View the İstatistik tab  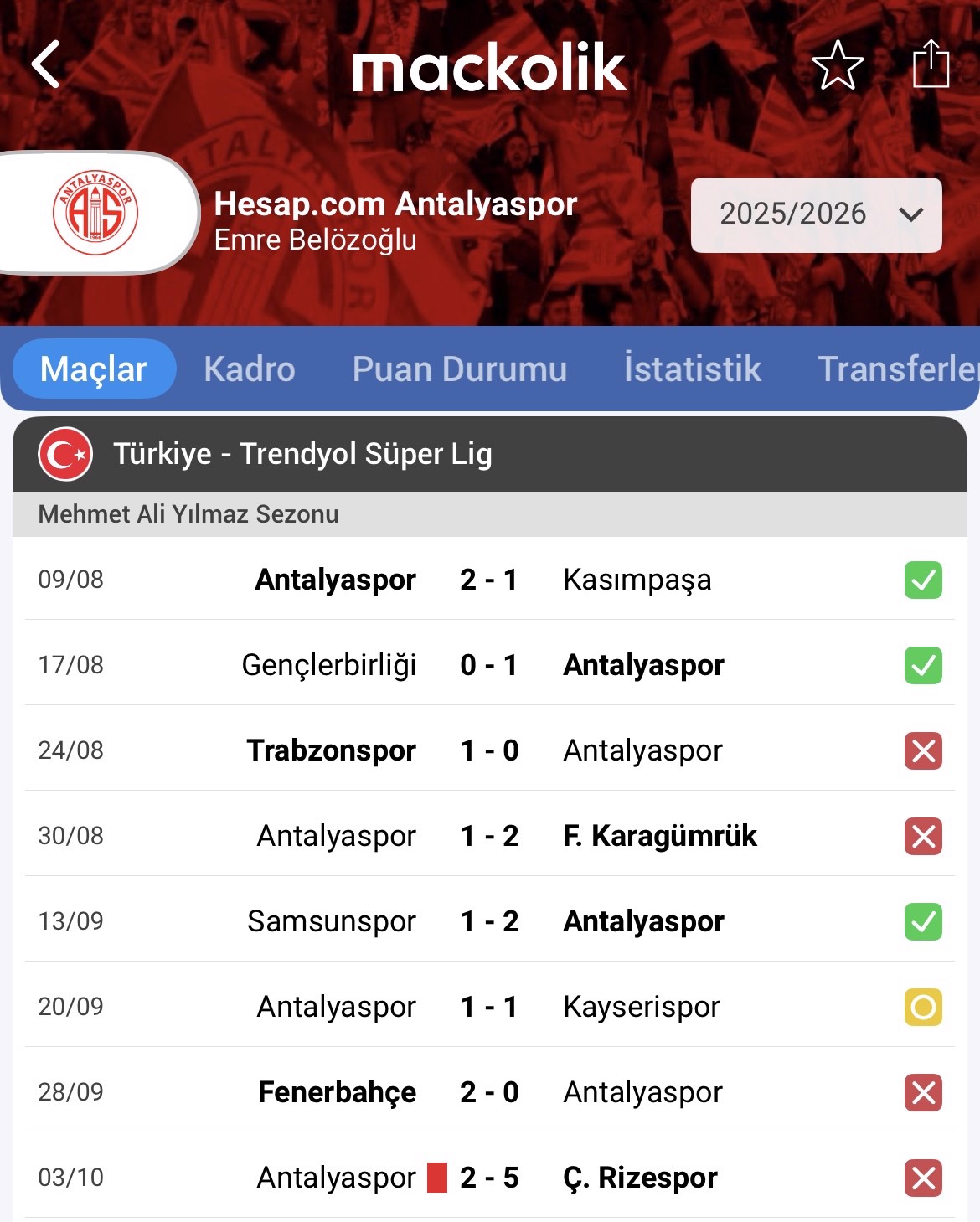pyautogui.click(x=693, y=369)
